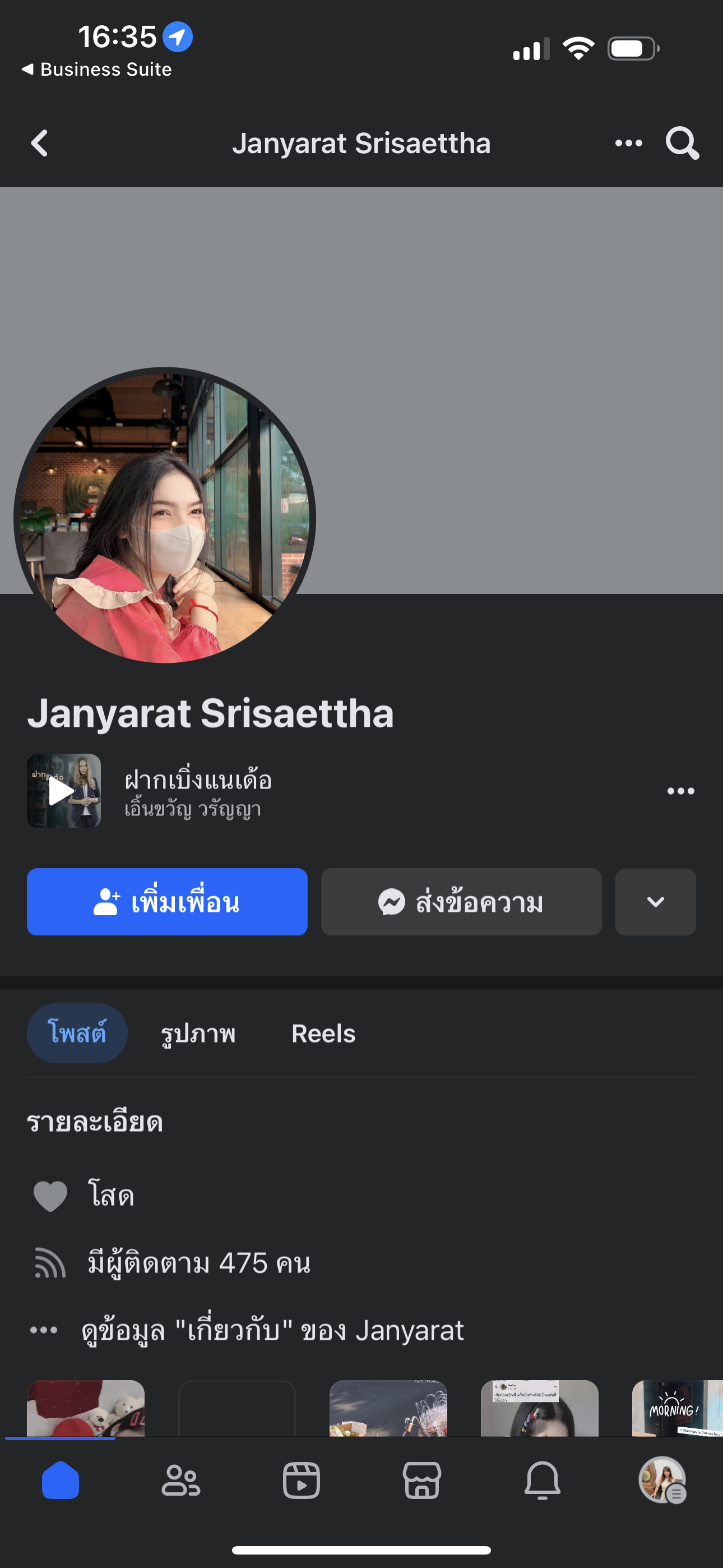Switch to the รูปภาพ tab
This screenshot has height=1568, width=723.
[198, 1033]
